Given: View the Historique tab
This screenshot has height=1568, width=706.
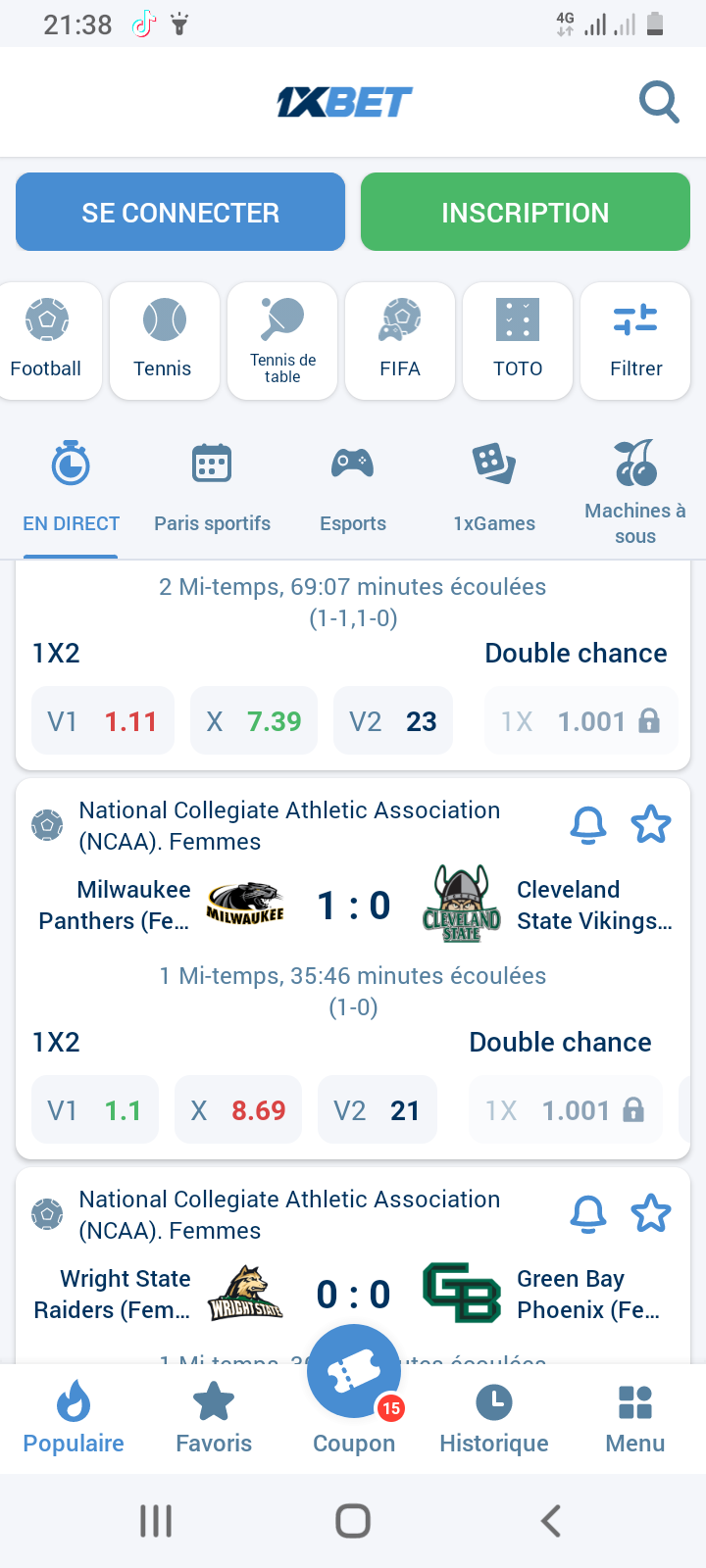Looking at the screenshot, I should click(x=494, y=1417).
